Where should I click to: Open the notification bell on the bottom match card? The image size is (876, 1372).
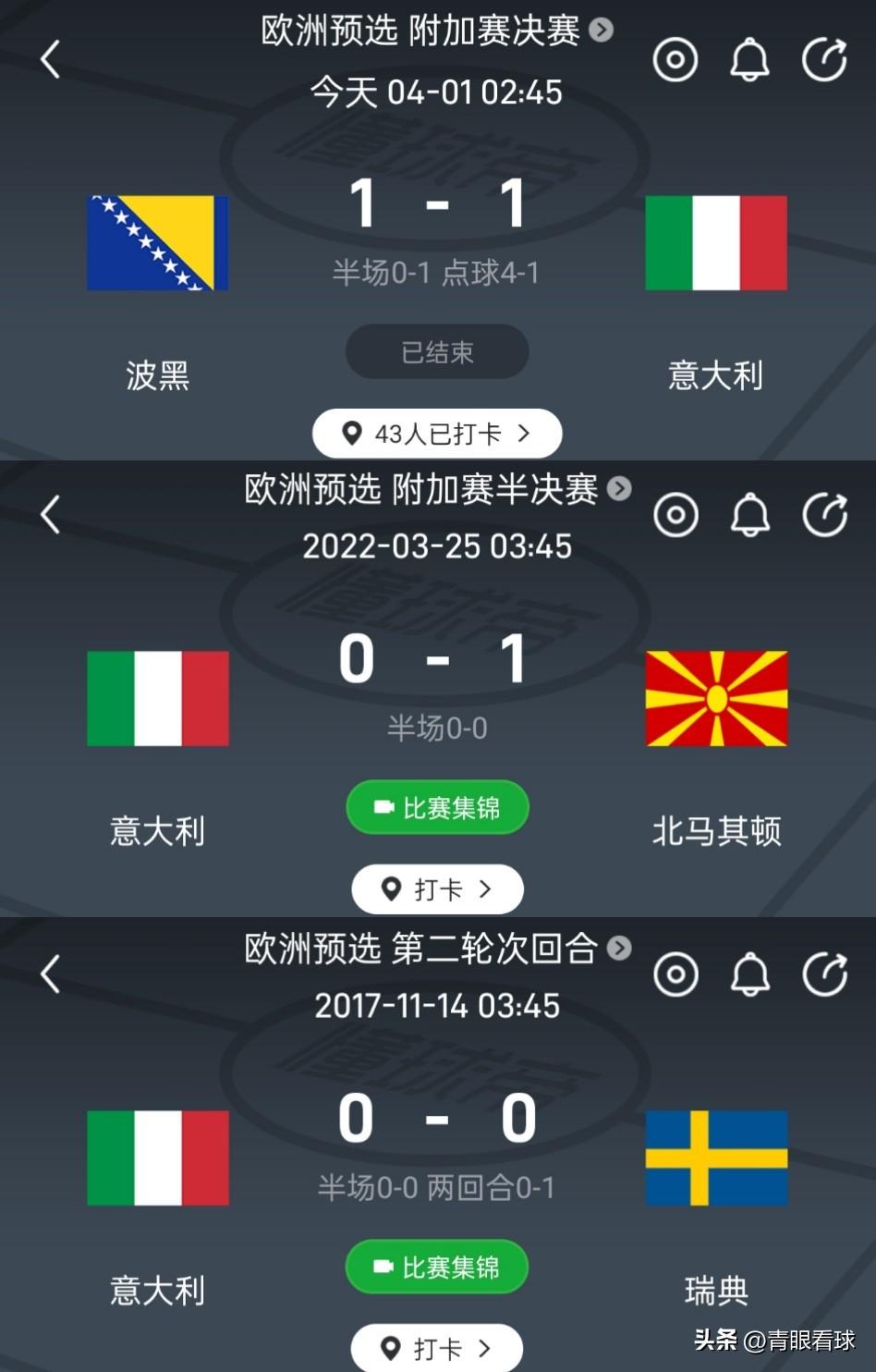[x=749, y=974]
